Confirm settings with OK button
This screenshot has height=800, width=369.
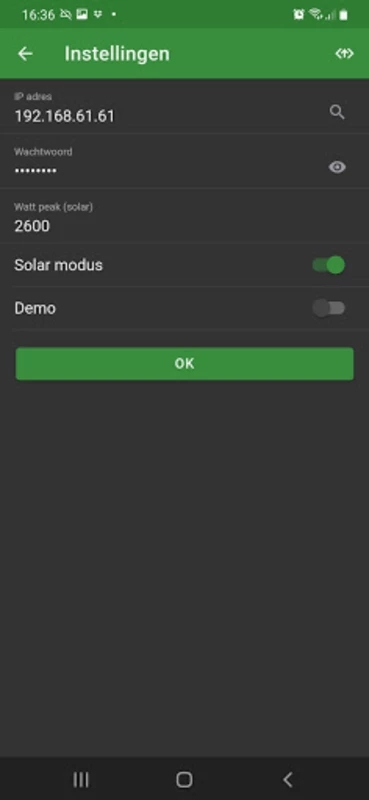coord(184,364)
